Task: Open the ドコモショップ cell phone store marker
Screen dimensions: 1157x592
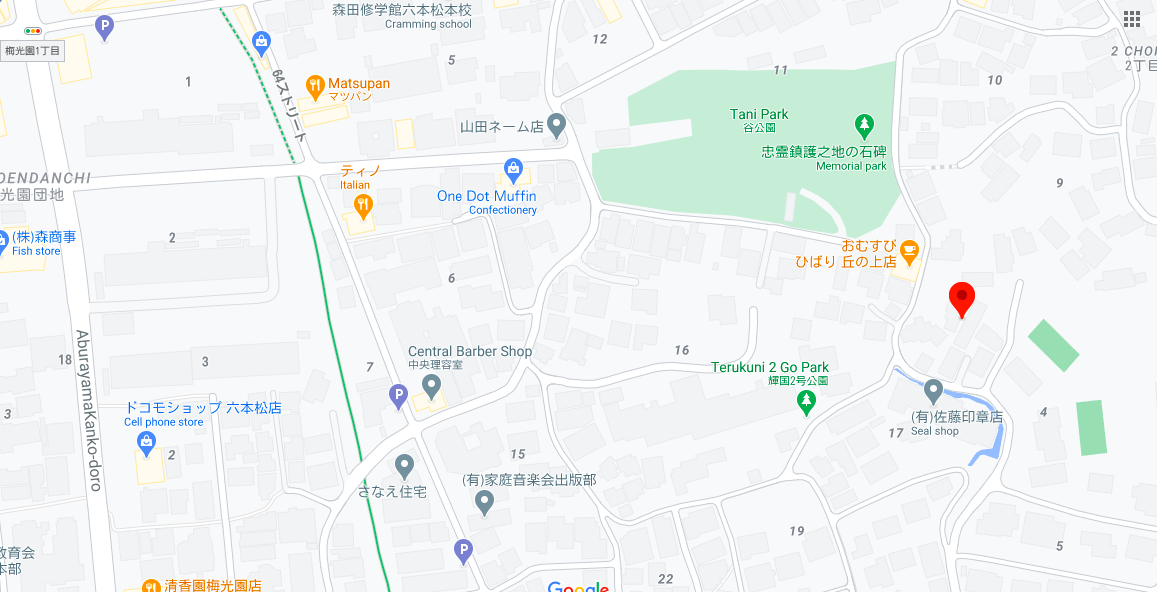Action: [147, 442]
